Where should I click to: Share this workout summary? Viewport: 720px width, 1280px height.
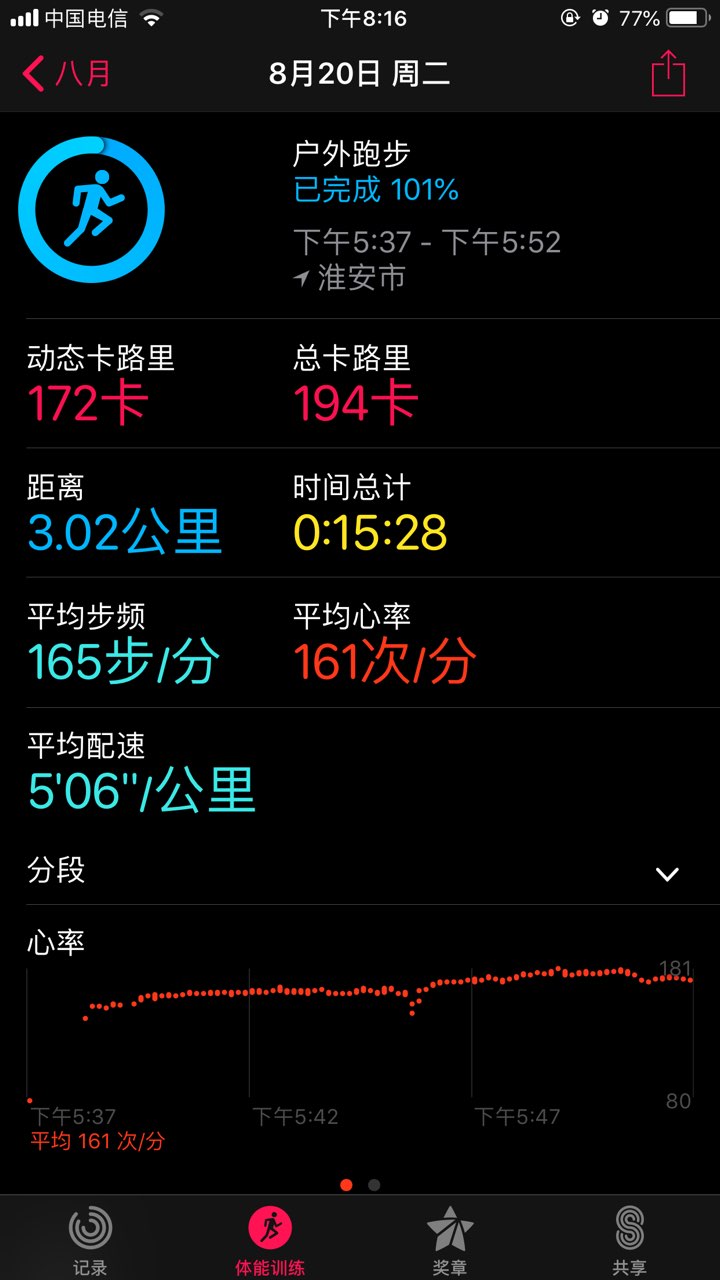668,73
